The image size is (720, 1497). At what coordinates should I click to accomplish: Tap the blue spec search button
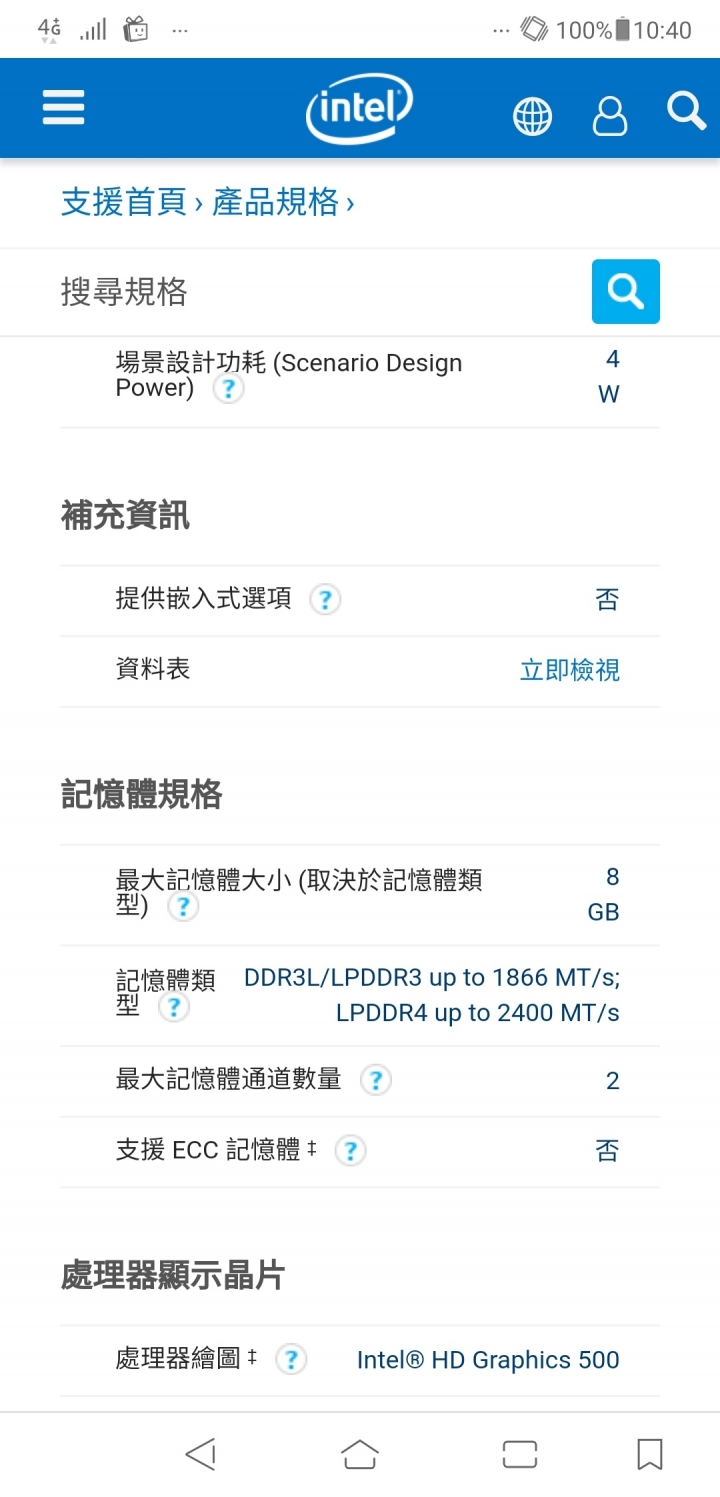(626, 292)
